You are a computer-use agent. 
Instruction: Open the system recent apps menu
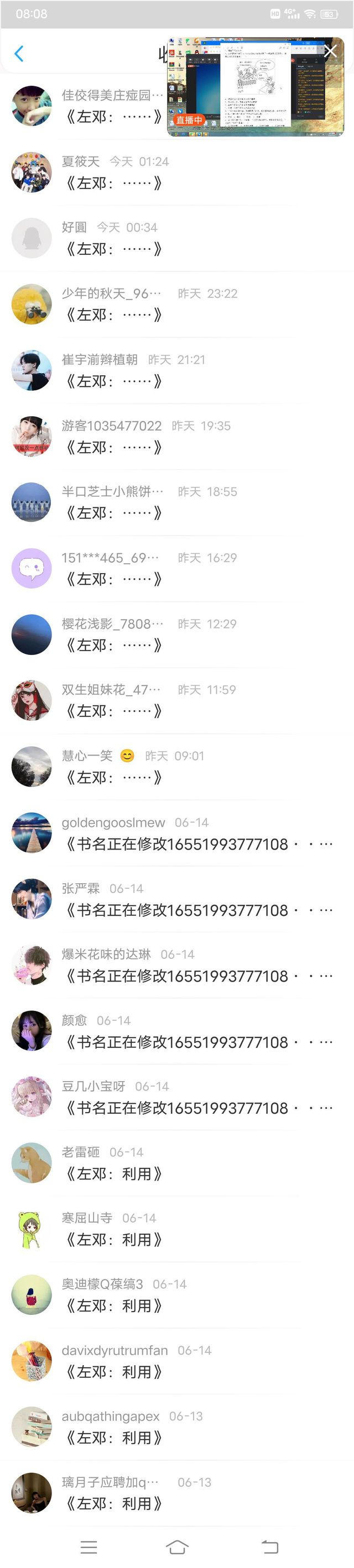[89, 1546]
